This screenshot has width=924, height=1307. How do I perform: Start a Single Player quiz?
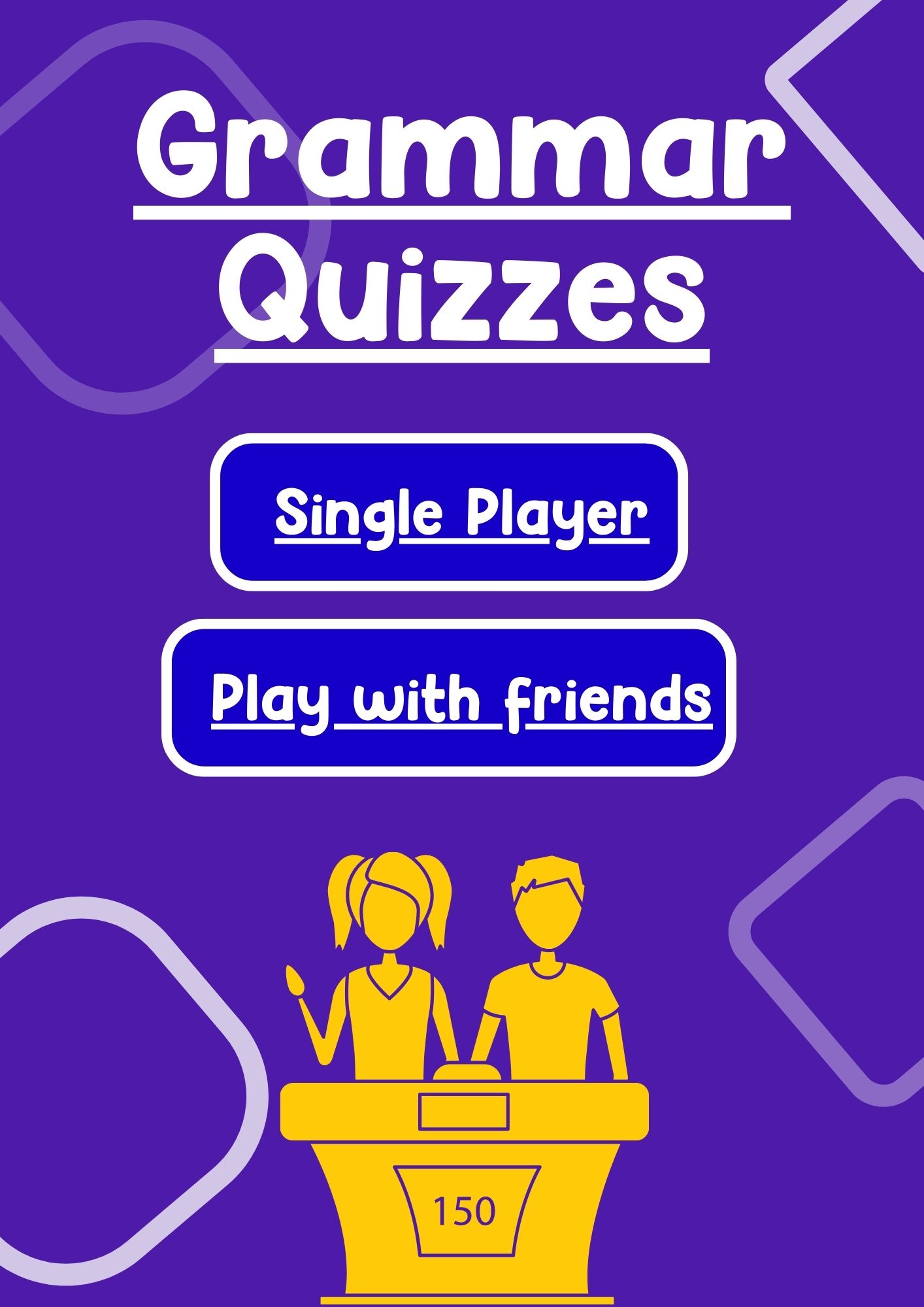pos(449,512)
